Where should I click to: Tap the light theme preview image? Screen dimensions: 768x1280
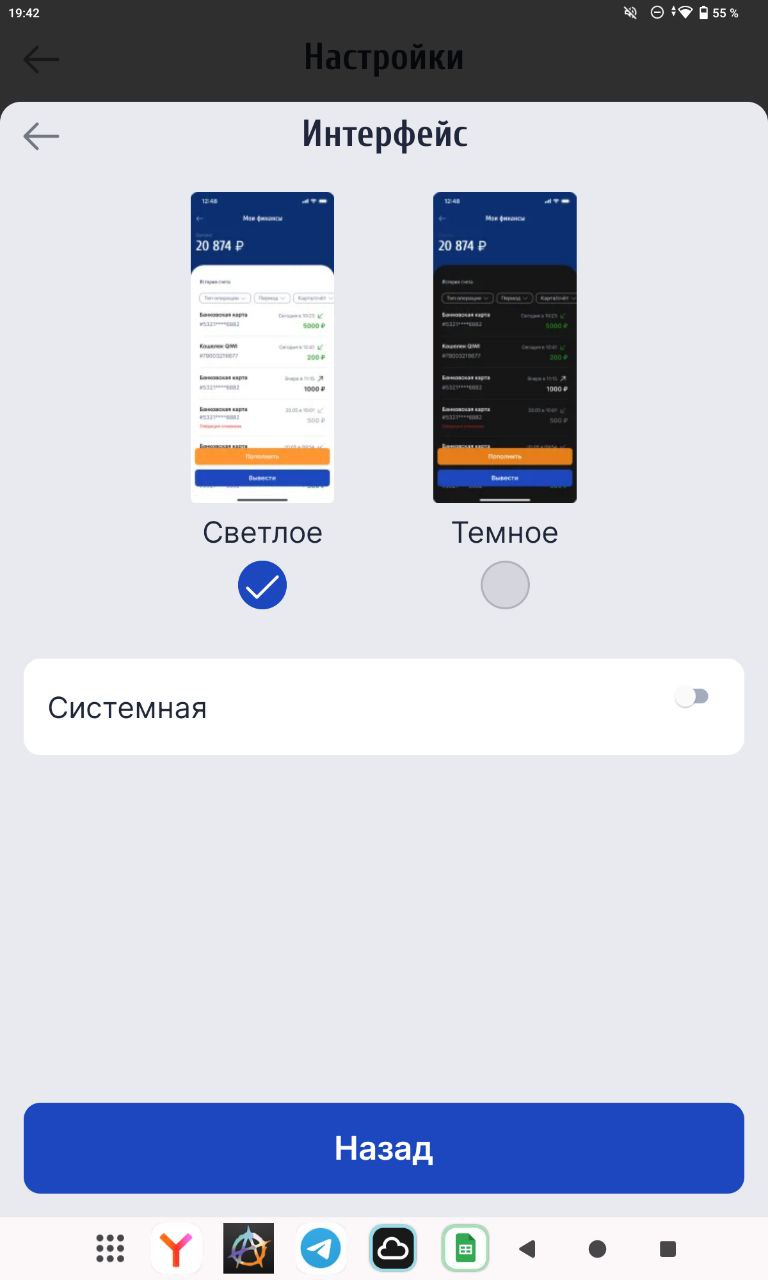coord(262,347)
